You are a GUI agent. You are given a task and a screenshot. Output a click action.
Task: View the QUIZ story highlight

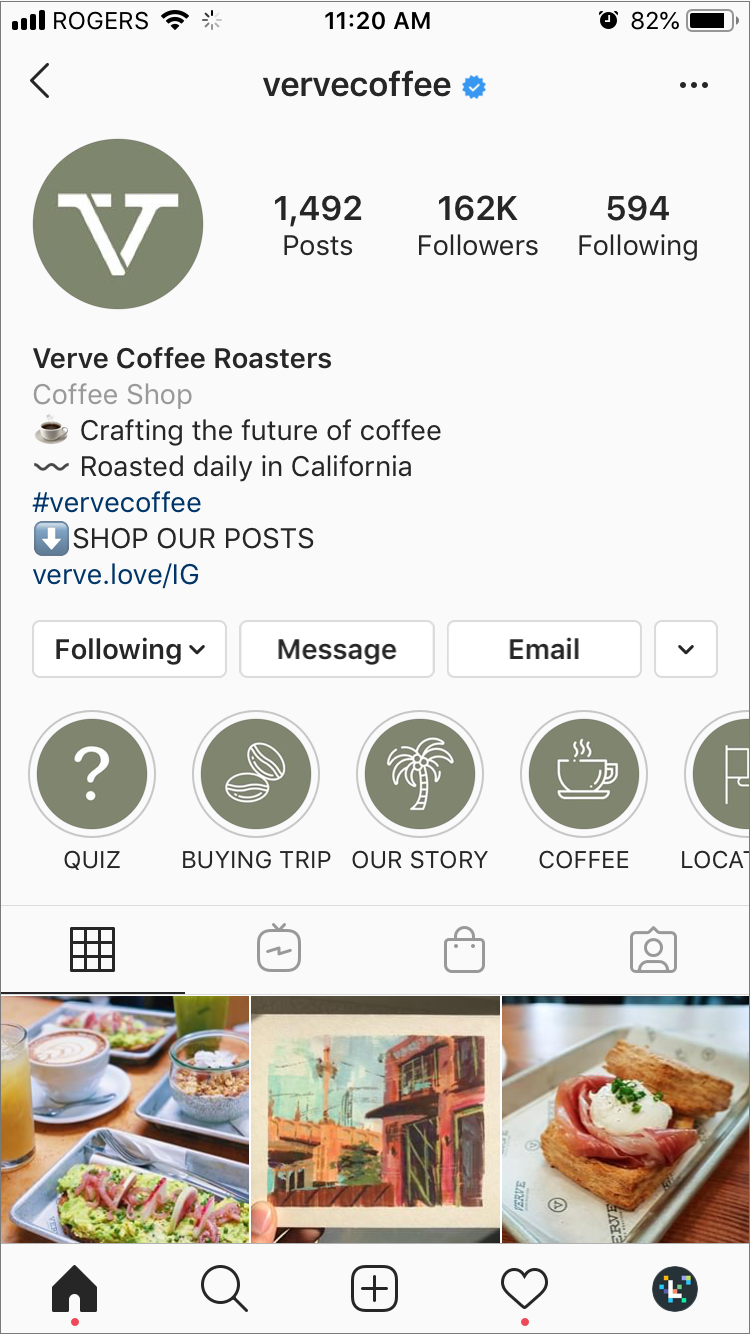point(92,775)
